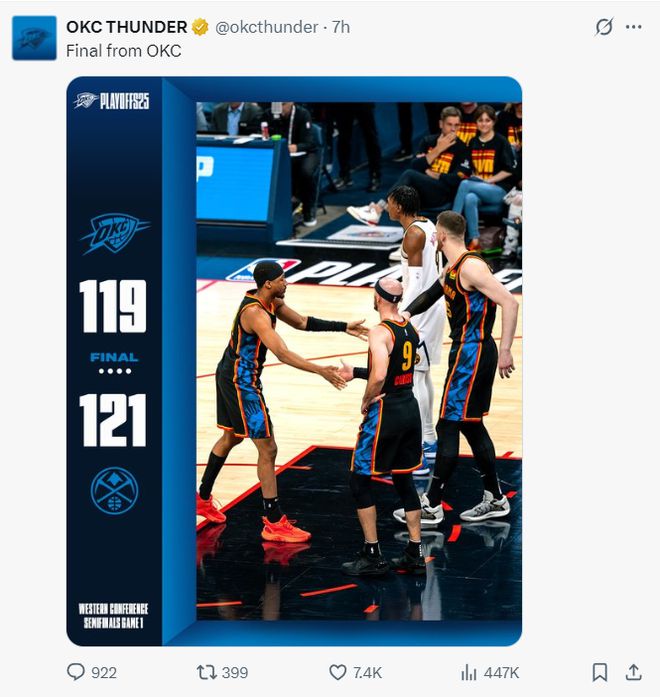This screenshot has width=660, height=697.
Task: Tap the Grok icon on the post
Action: point(603,27)
